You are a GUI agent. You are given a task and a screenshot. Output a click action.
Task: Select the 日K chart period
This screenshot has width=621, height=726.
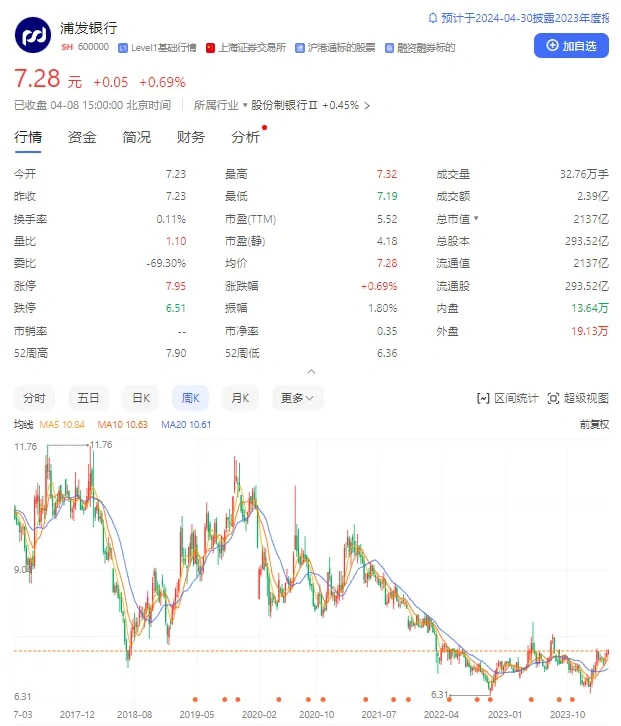point(140,398)
